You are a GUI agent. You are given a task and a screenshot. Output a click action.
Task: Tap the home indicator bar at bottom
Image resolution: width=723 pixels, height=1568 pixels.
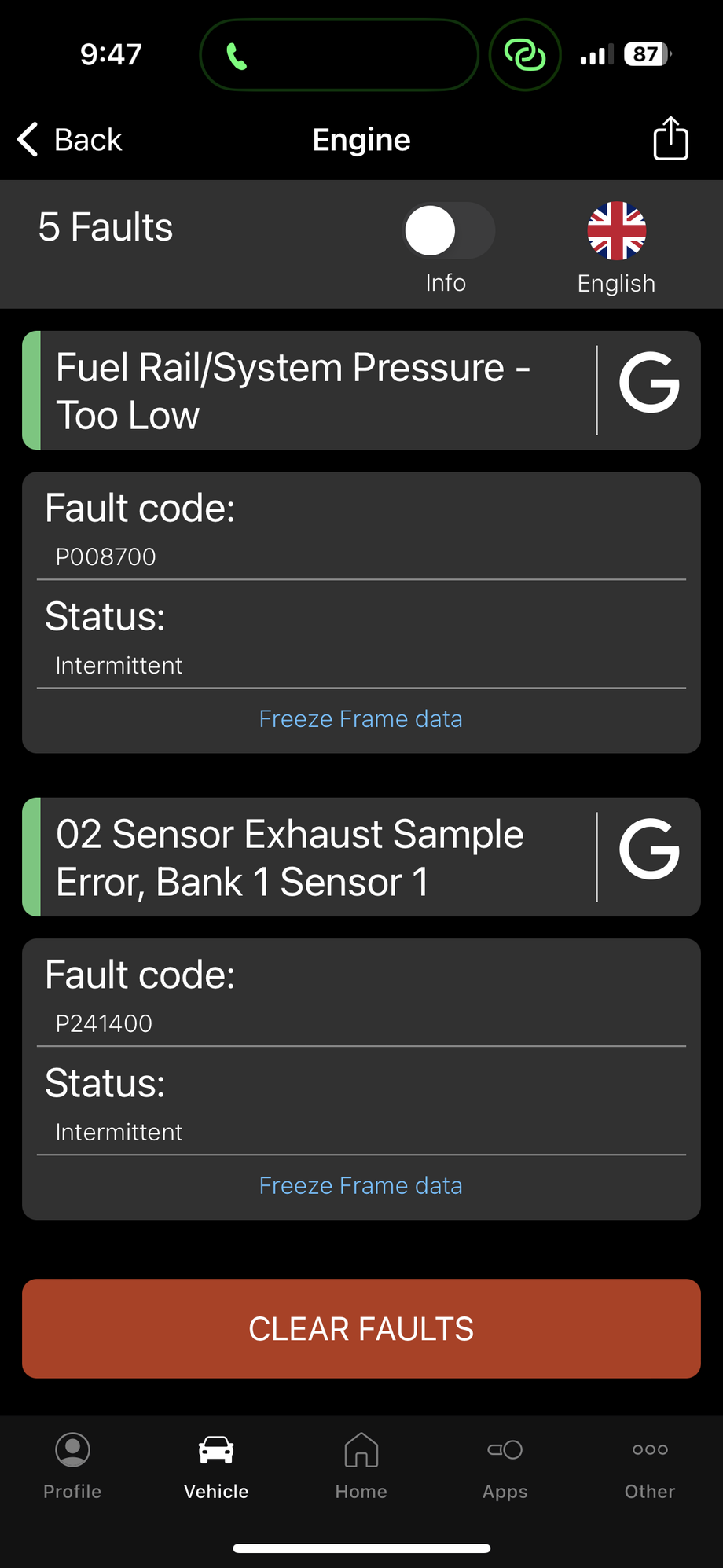[x=361, y=1548]
